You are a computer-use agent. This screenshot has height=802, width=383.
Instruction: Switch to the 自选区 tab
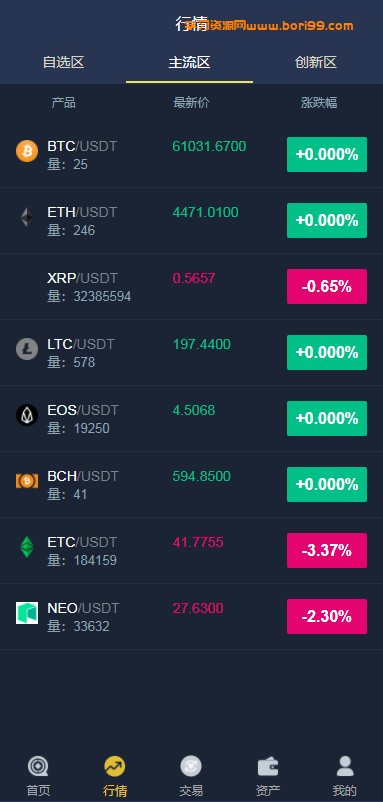63,62
